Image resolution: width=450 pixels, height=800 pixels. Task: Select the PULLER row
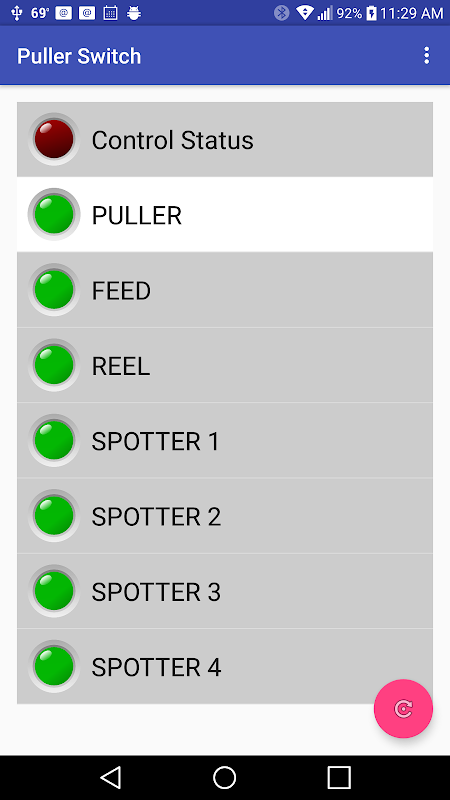coord(225,215)
